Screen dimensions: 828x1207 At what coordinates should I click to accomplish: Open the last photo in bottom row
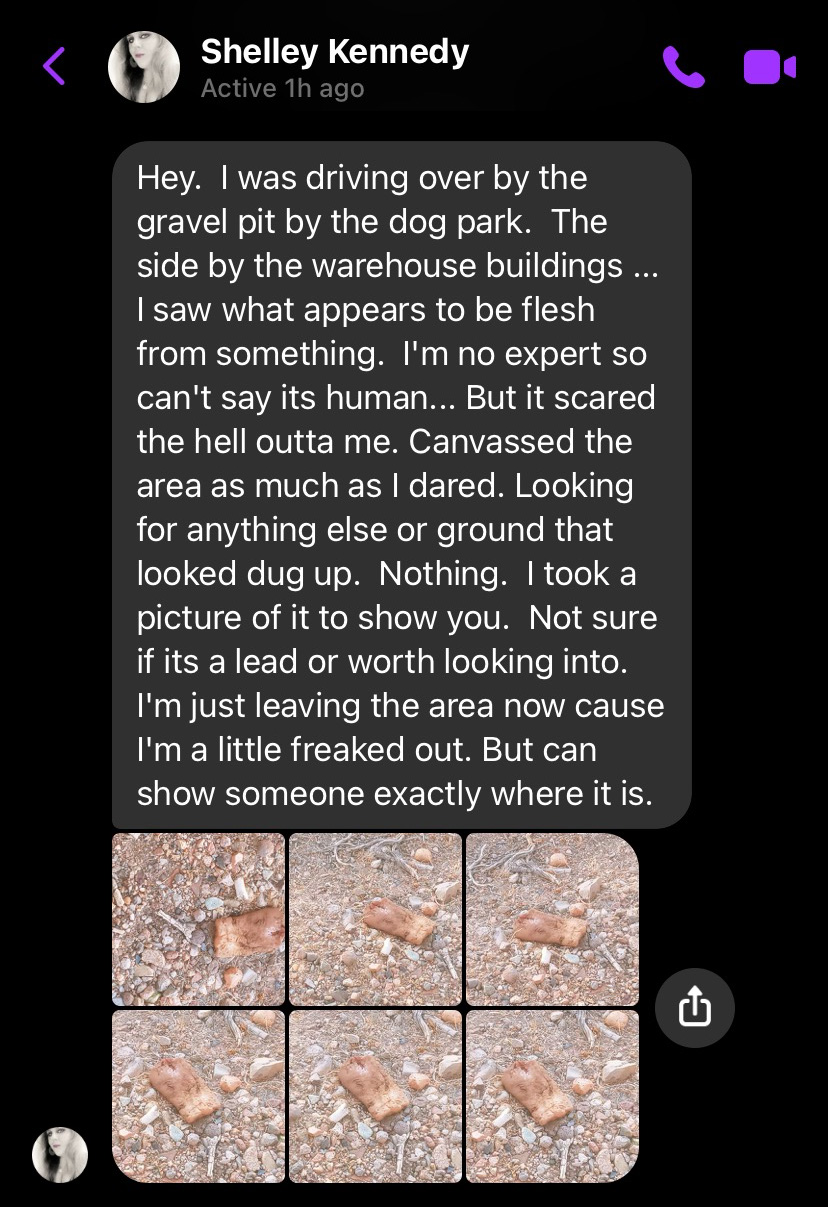coord(552,1096)
